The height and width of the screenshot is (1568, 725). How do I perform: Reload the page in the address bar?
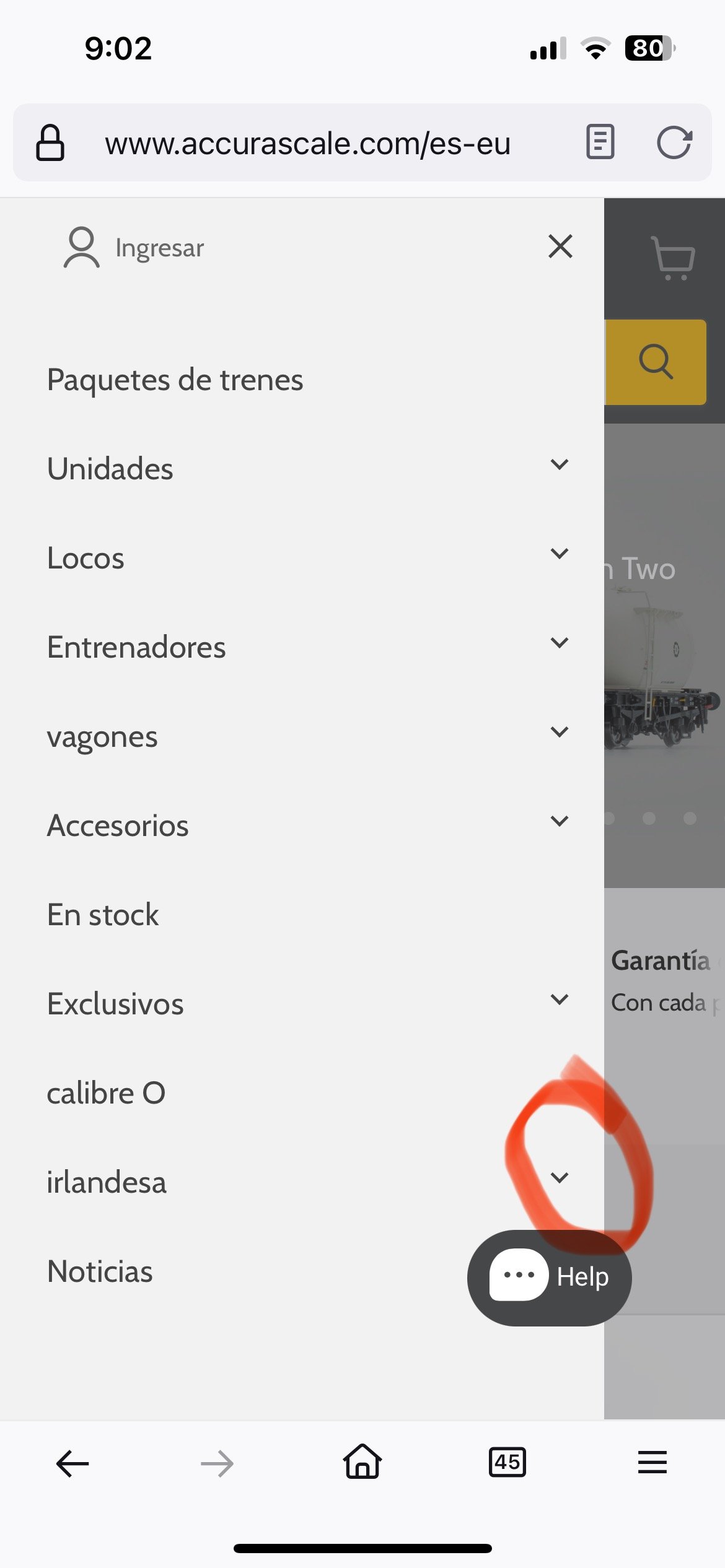[x=674, y=143]
